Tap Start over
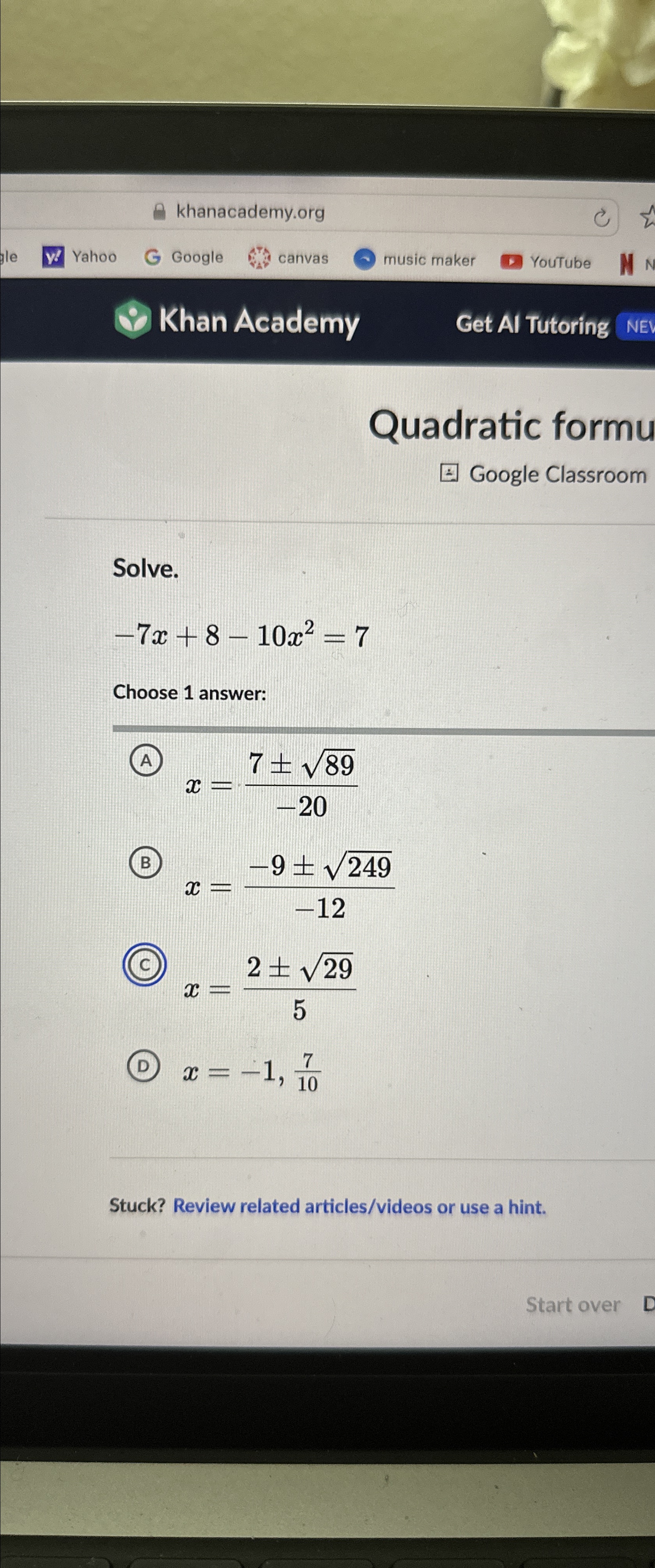This screenshot has width=655, height=1568. click(x=572, y=1304)
